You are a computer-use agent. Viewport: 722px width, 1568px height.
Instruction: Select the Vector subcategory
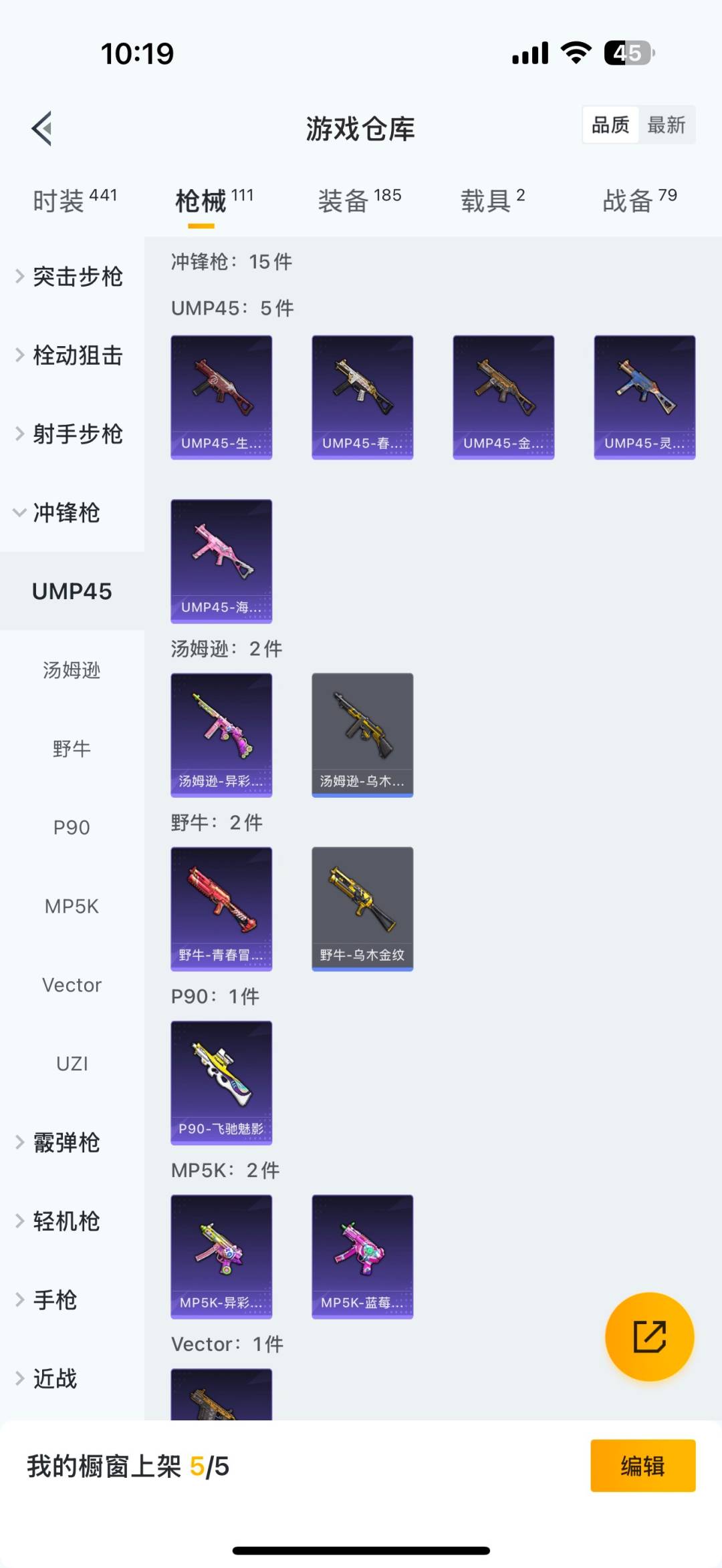(x=72, y=984)
